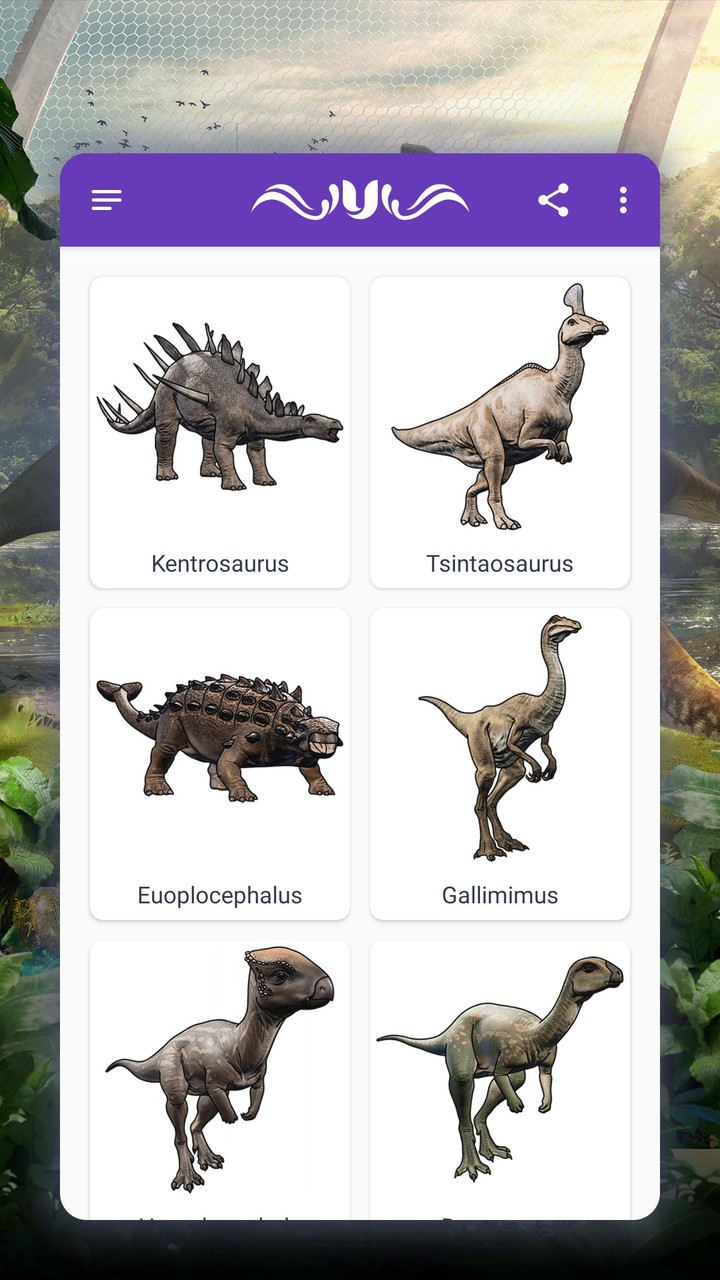Tap the decorative app logo in the toolbar
The height and width of the screenshot is (1280, 720).
[361, 200]
